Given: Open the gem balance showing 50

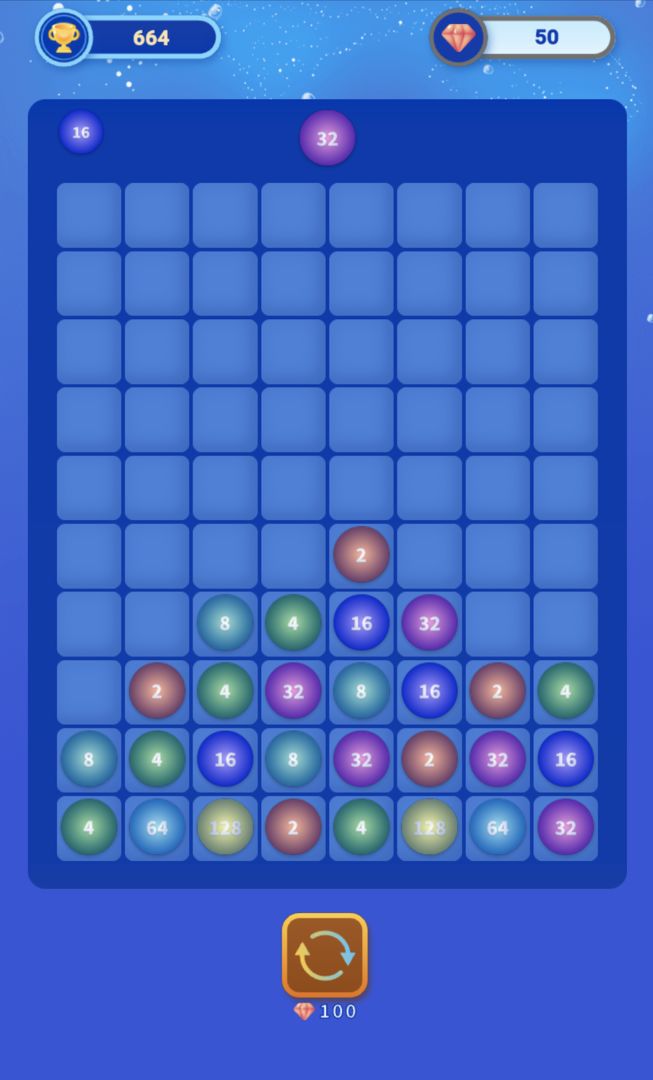Looking at the screenshot, I should pyautogui.click(x=522, y=37).
